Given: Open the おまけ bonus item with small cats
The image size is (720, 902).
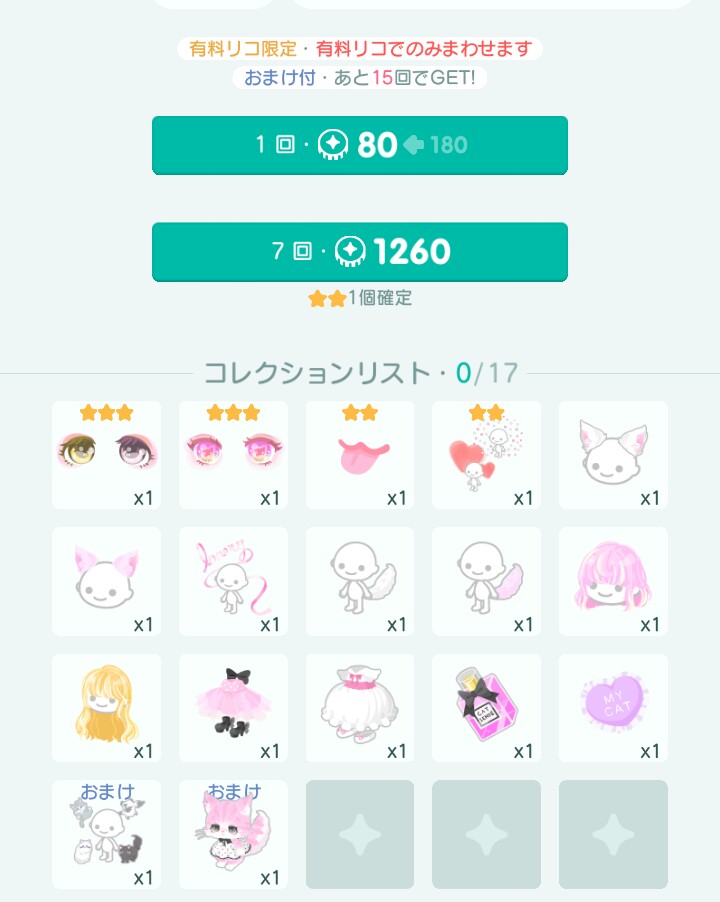Looking at the screenshot, I should (x=106, y=835).
